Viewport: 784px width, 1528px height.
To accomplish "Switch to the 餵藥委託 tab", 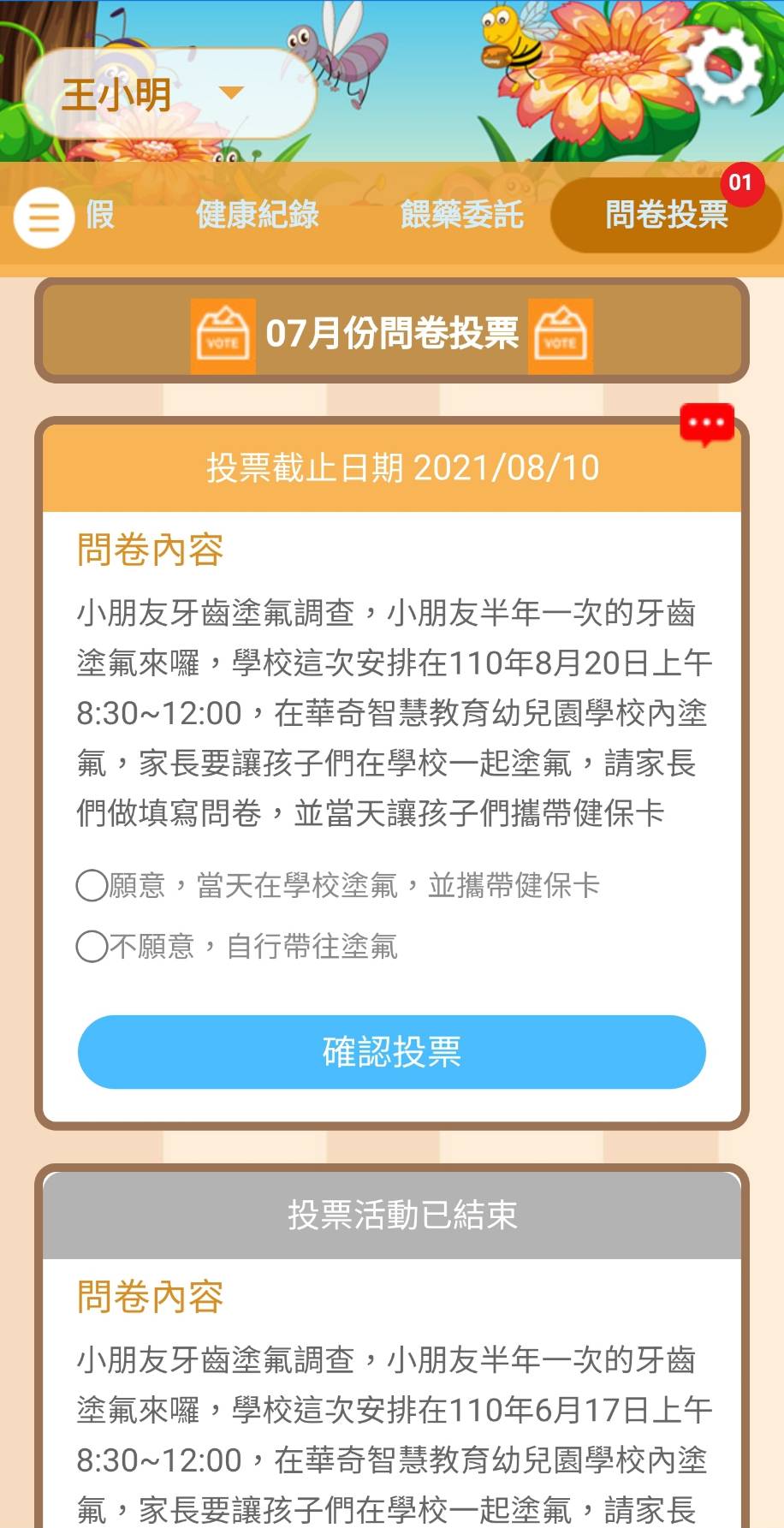I will [461, 214].
